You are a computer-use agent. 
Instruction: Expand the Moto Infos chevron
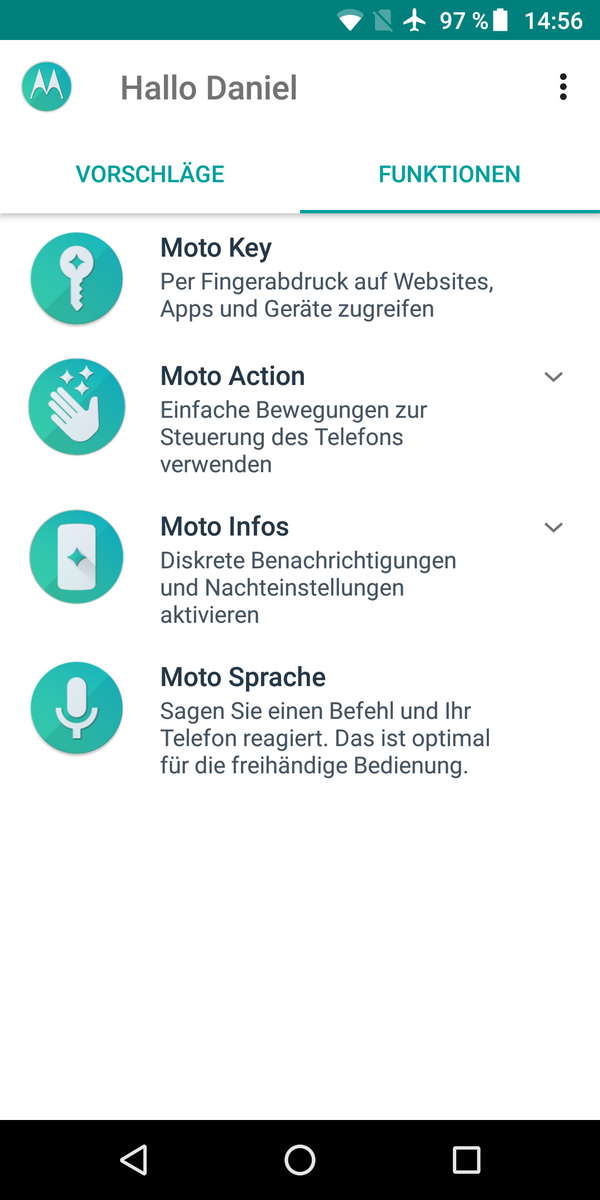(x=553, y=527)
